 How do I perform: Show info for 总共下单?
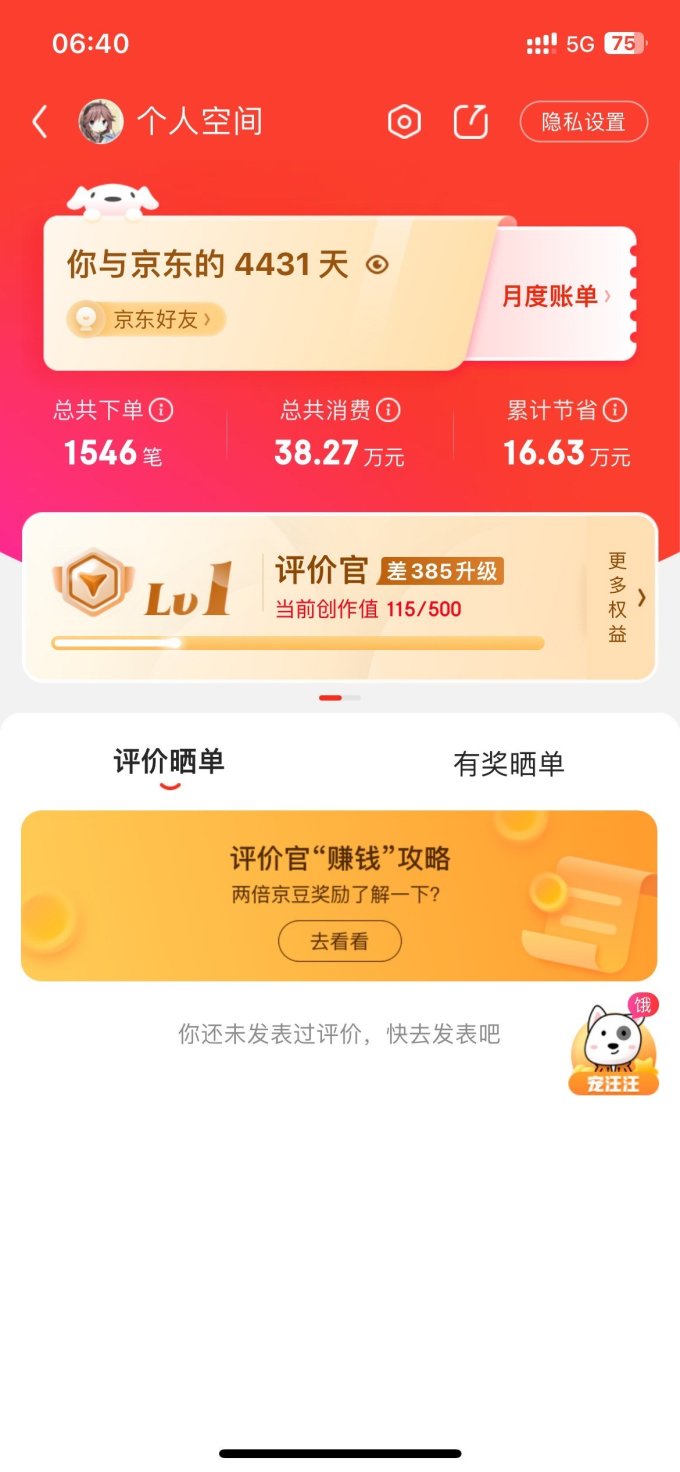click(161, 410)
